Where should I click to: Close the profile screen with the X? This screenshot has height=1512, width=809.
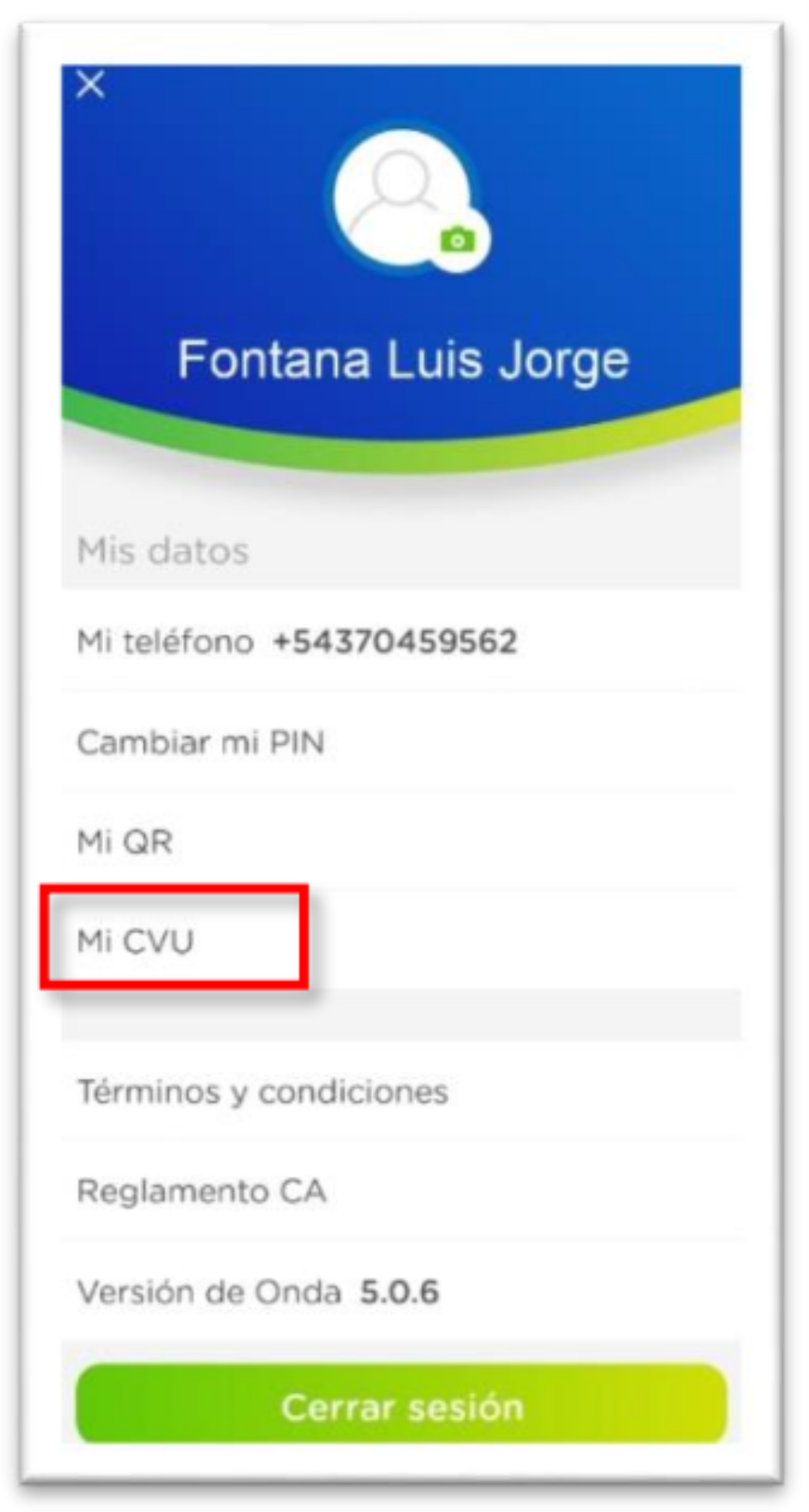tap(90, 85)
